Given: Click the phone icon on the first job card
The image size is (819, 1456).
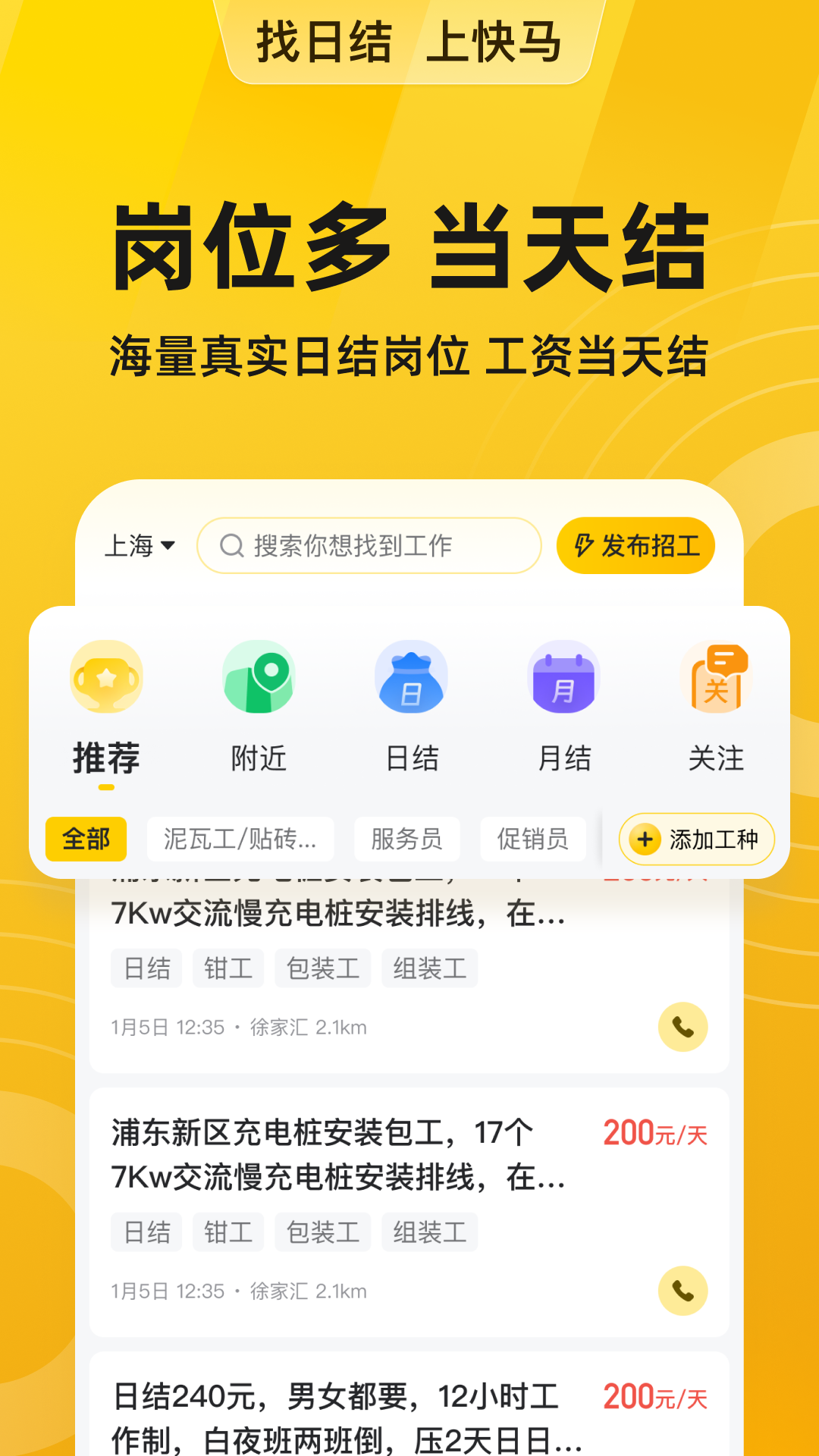Looking at the screenshot, I should tap(683, 1026).
